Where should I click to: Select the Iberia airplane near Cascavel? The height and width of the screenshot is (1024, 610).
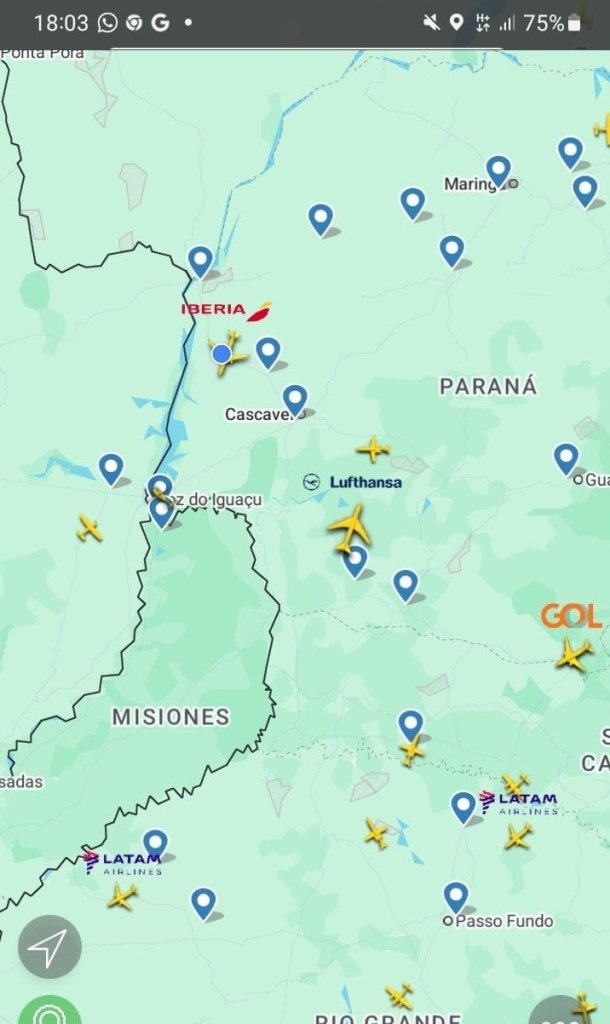coord(228,353)
